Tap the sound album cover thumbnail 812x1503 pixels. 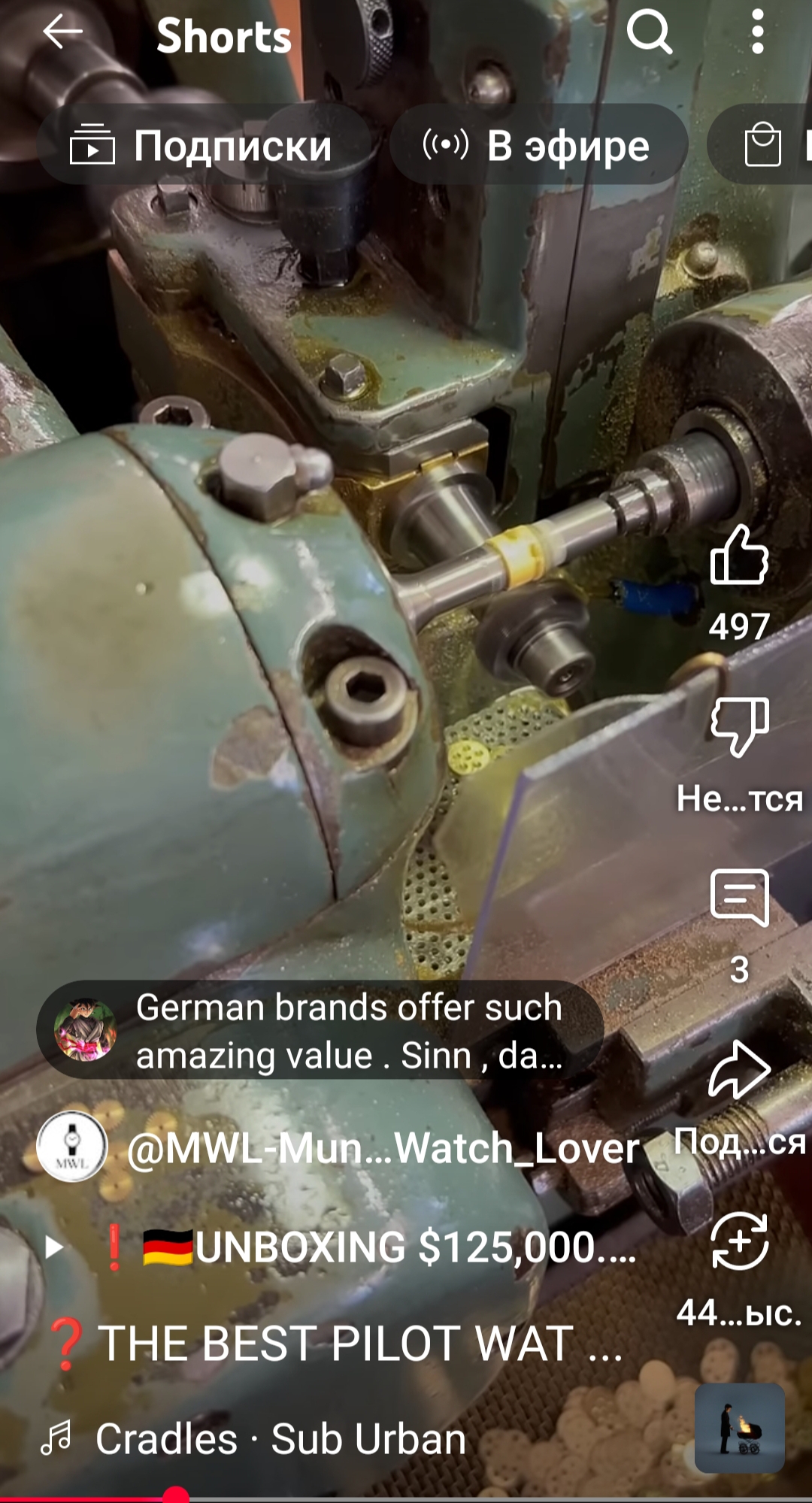pos(739,1428)
